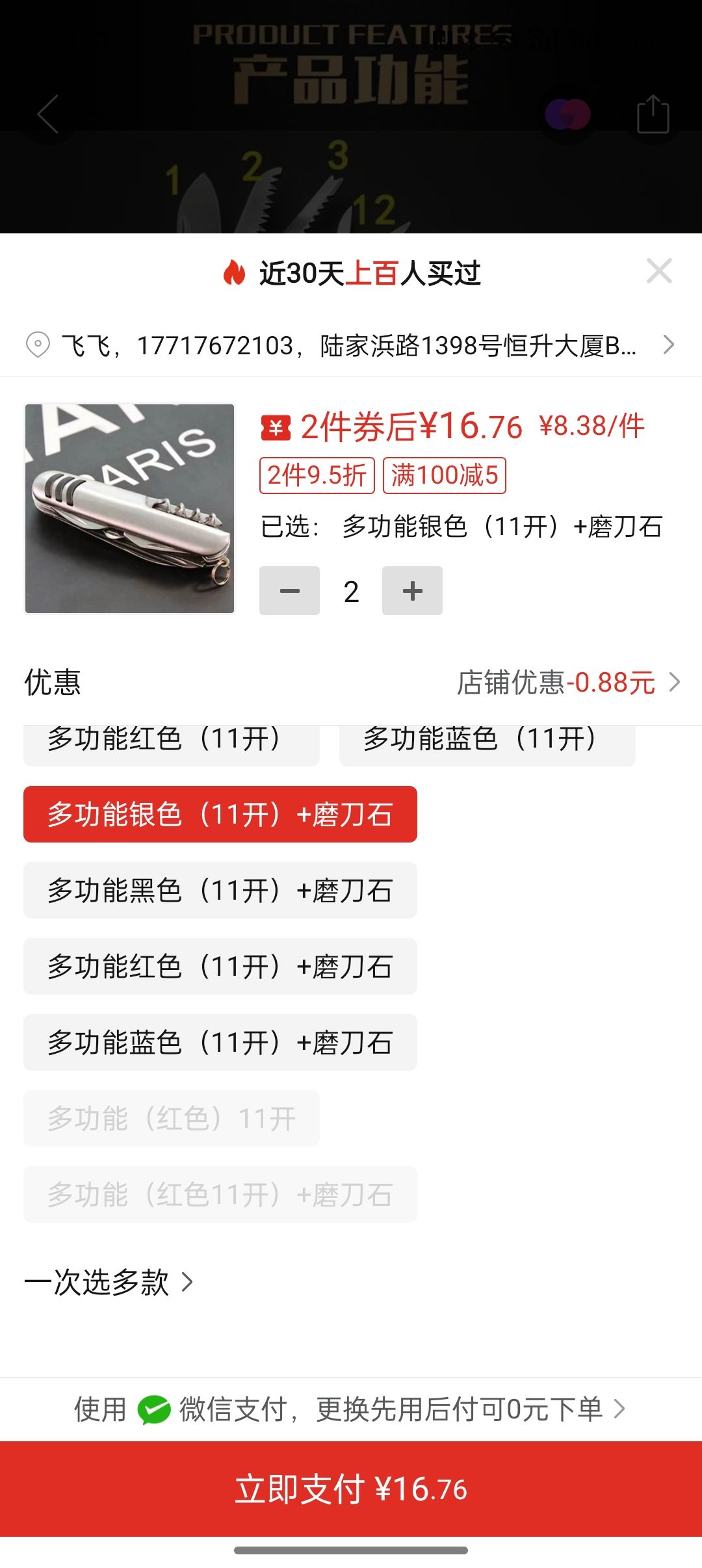The width and height of the screenshot is (702, 1568).
Task: Select 多功能红色（11开）+磨刀石 option
Action: click(220, 967)
